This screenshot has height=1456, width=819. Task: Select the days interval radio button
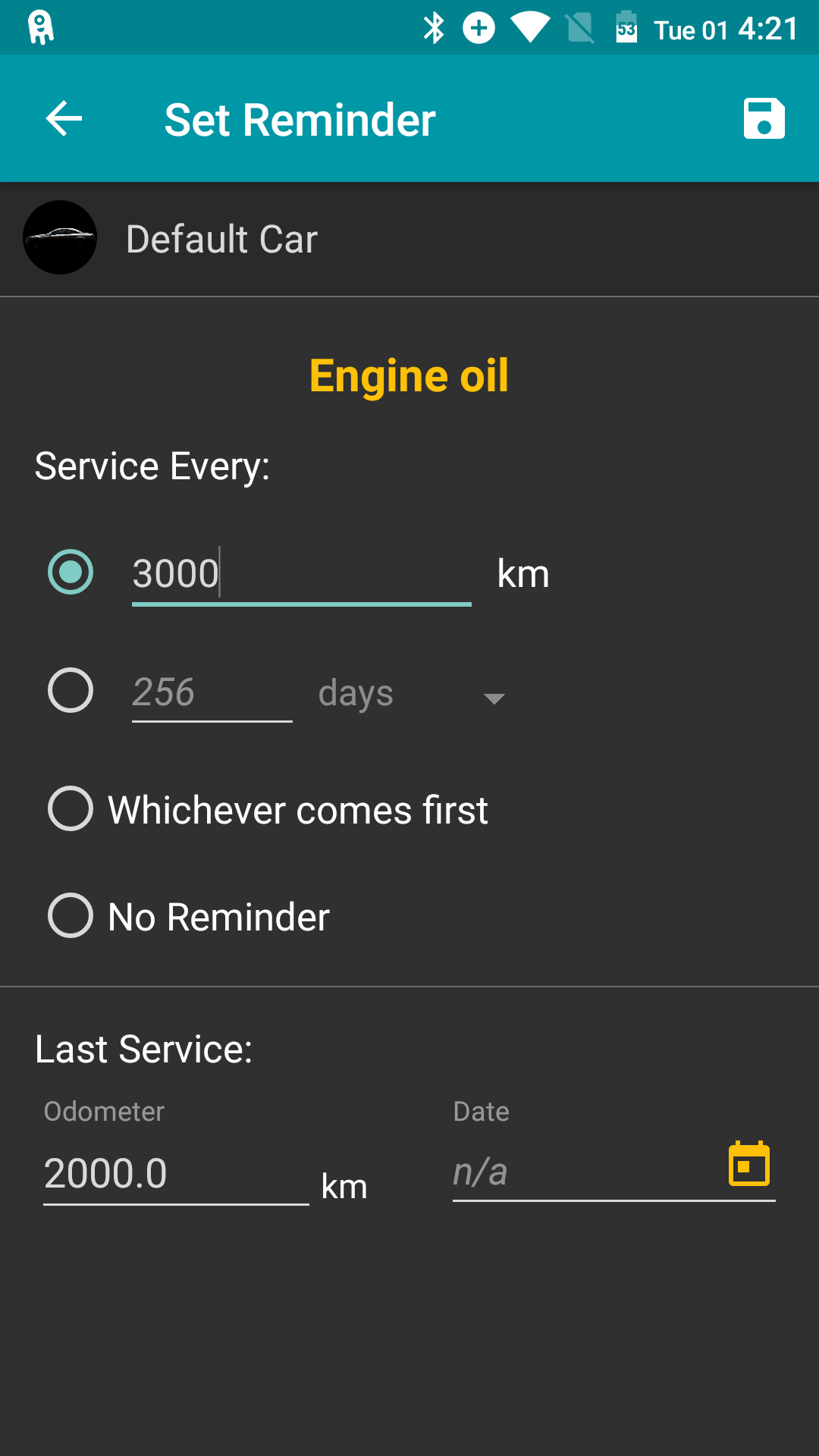pos(71,690)
